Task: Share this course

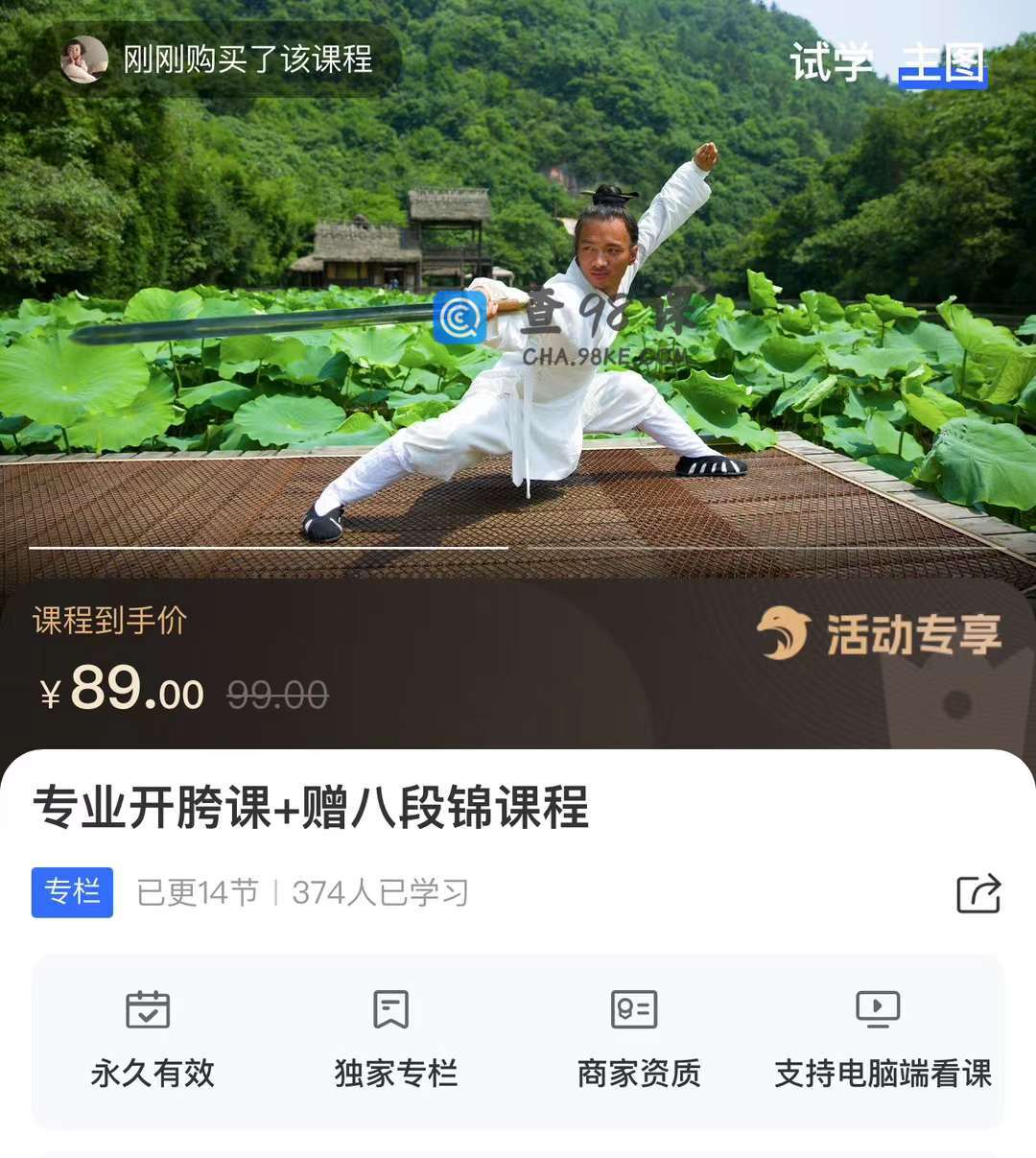Action: (x=977, y=893)
